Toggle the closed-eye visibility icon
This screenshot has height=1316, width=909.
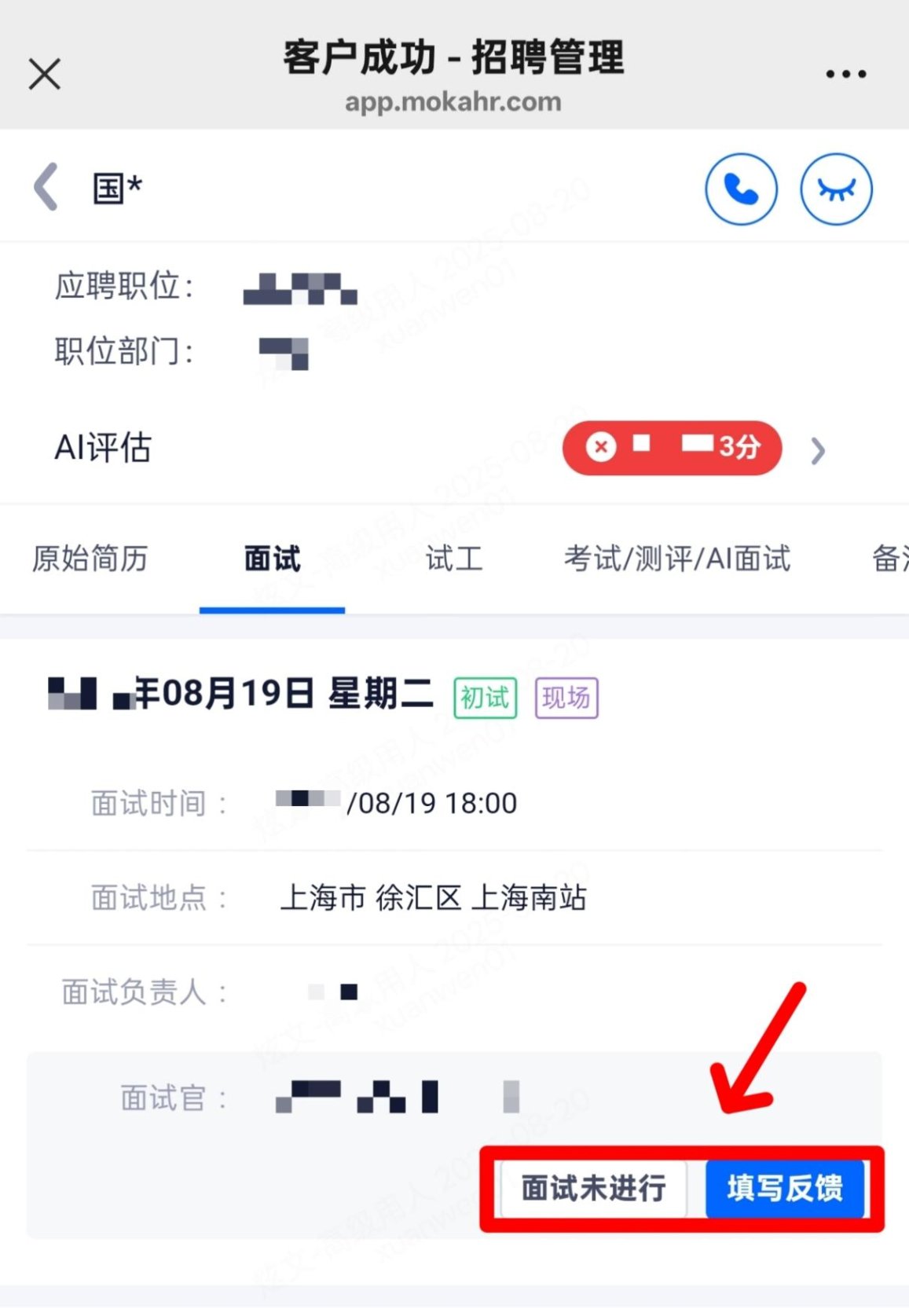tap(836, 189)
